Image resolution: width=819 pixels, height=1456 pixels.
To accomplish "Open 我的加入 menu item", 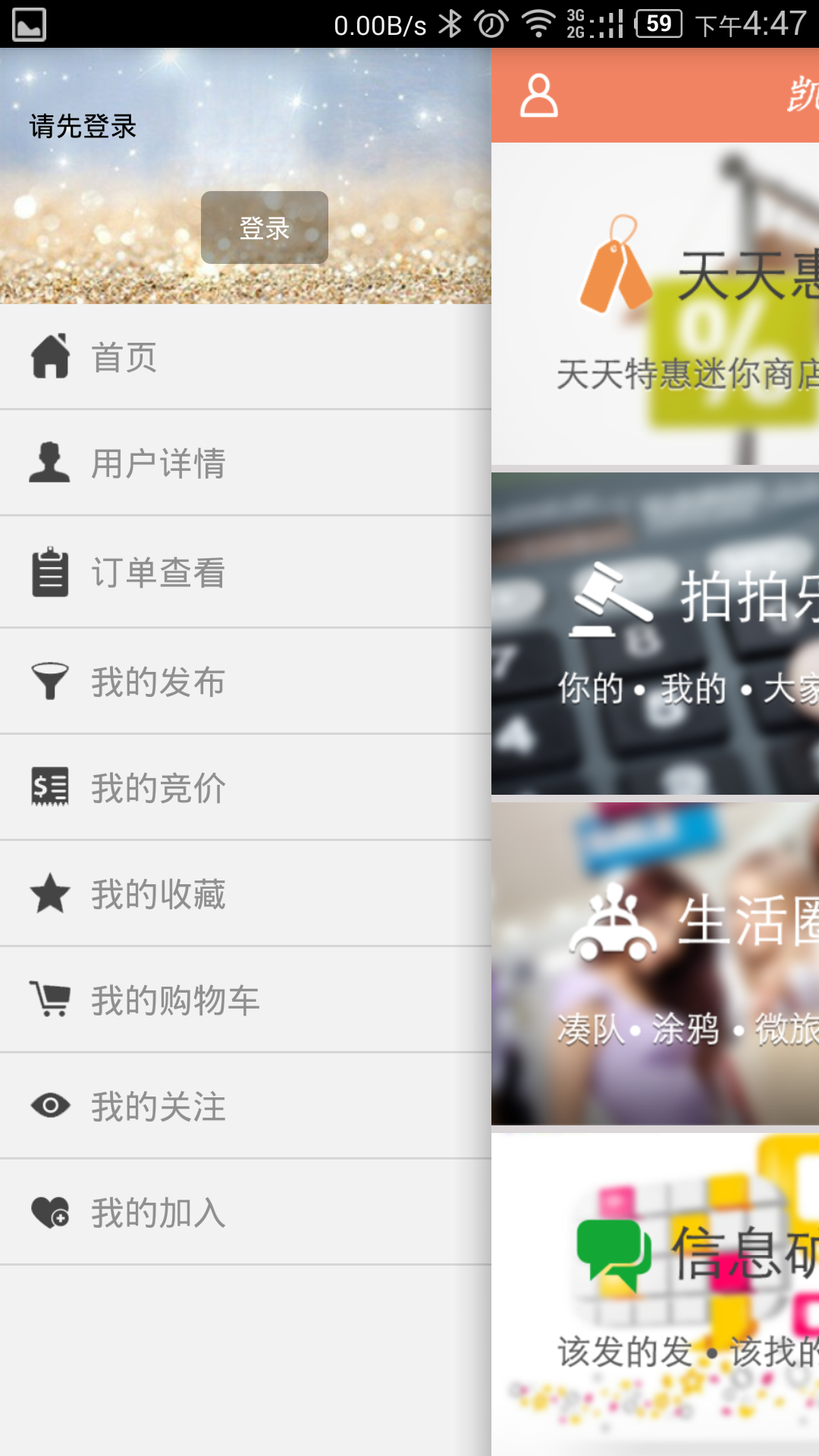I will point(246,1212).
